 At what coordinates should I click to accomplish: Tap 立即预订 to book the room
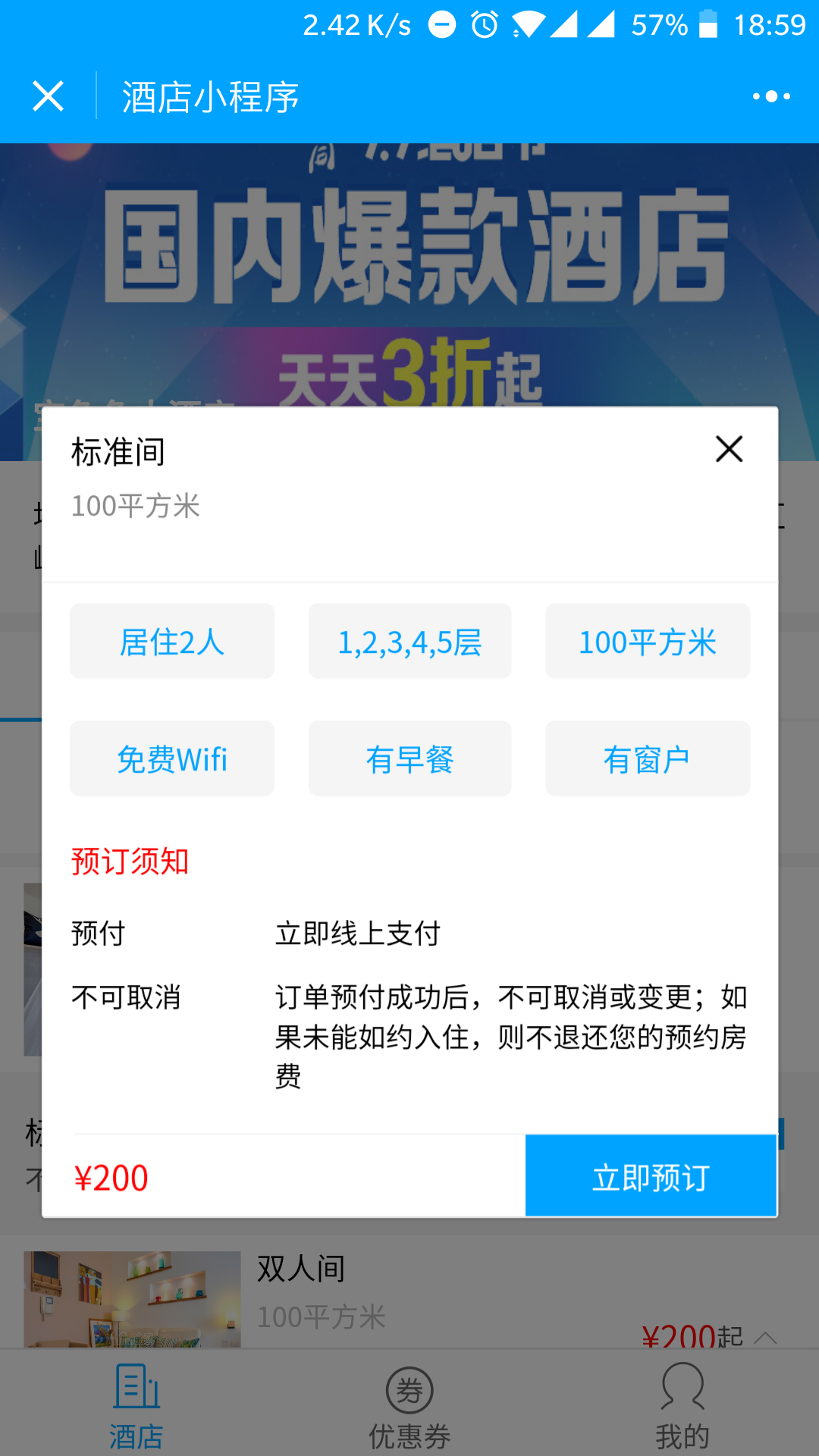[x=651, y=1176]
